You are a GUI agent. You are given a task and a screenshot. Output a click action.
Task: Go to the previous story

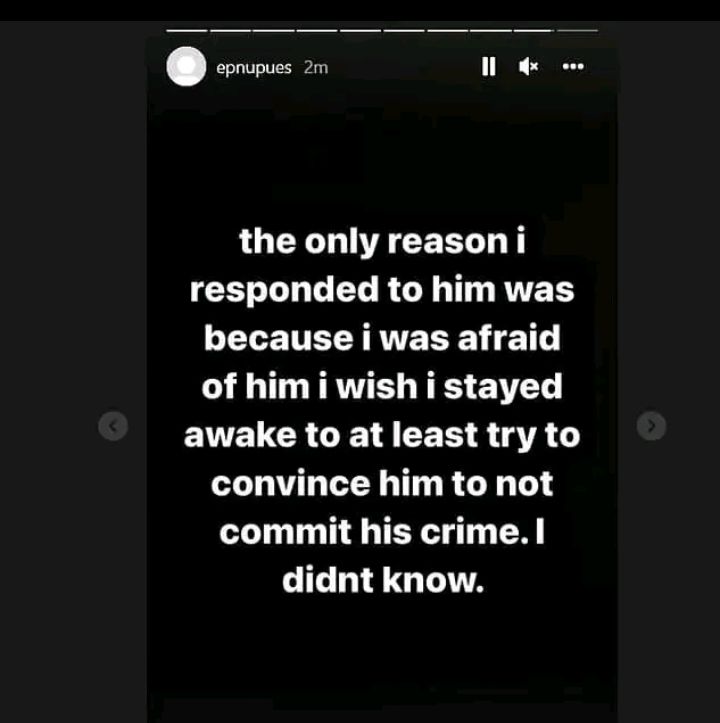coord(113,426)
